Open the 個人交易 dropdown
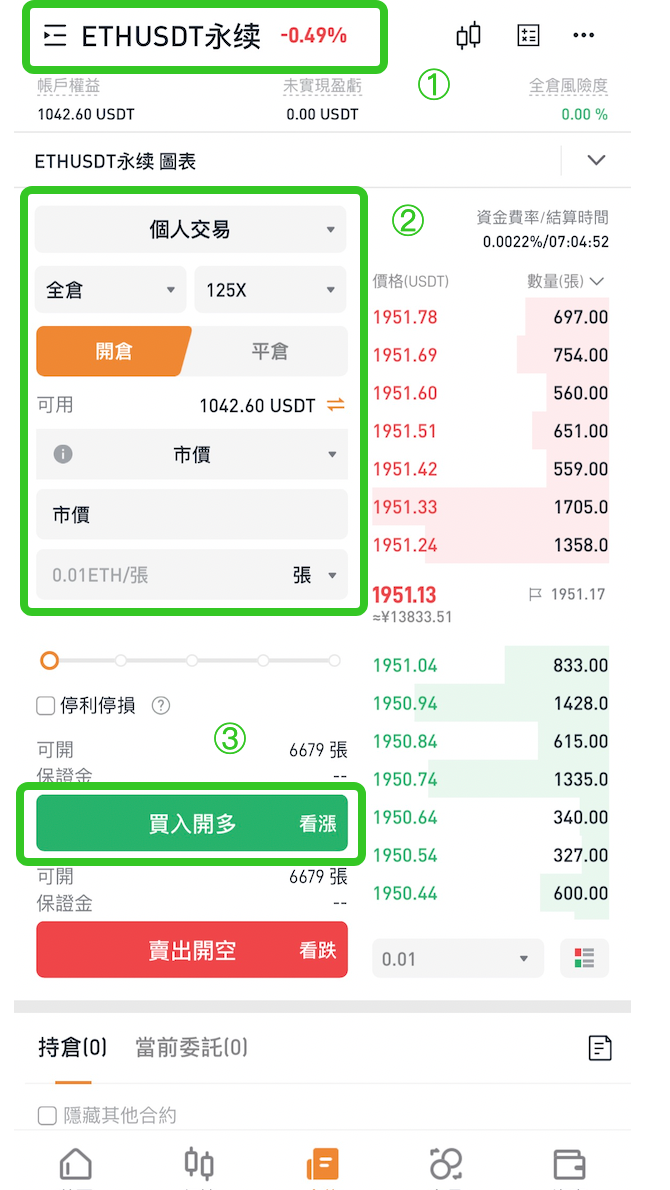 pyautogui.click(x=190, y=230)
